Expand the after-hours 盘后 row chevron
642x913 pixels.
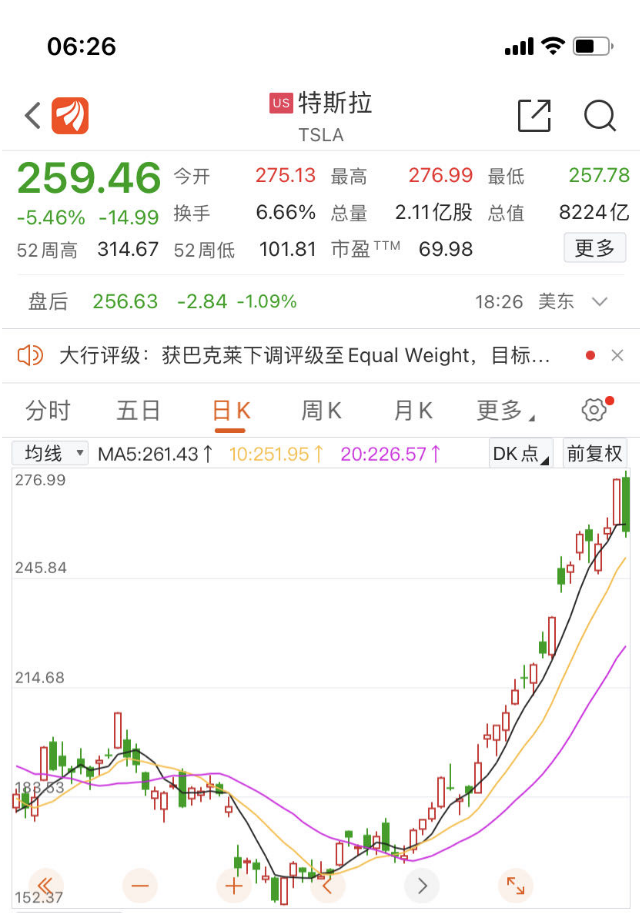point(600,301)
